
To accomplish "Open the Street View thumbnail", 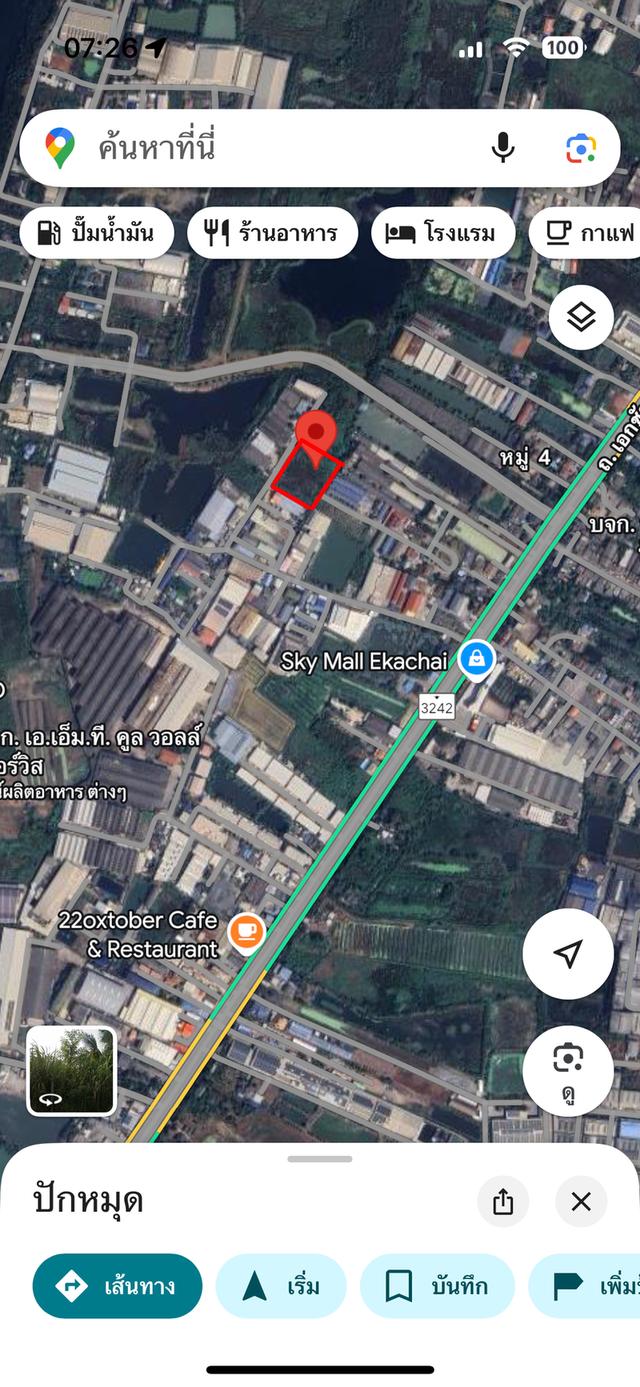I will [71, 1070].
